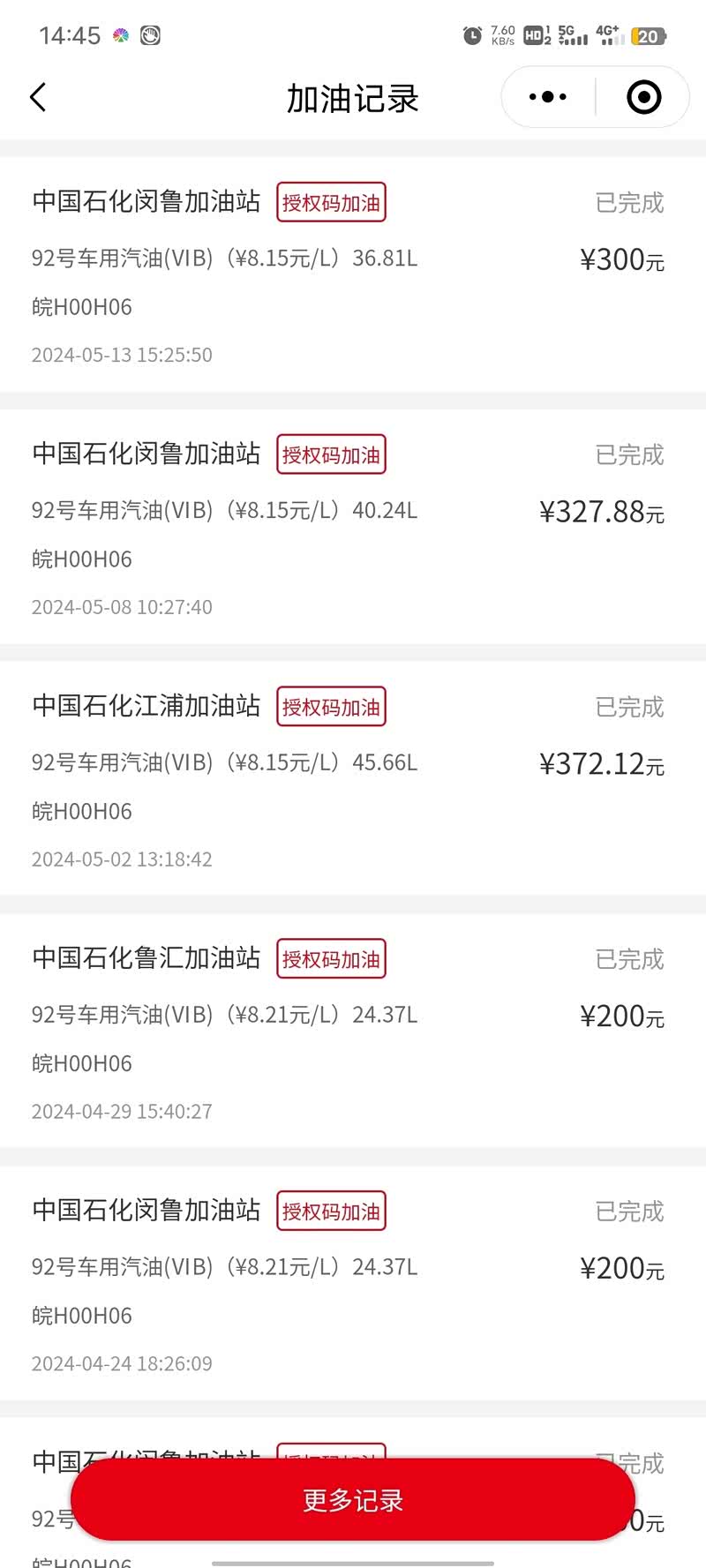This screenshot has height=1568, width=706.
Task: Close the mini program with the circle icon
Action: click(643, 97)
